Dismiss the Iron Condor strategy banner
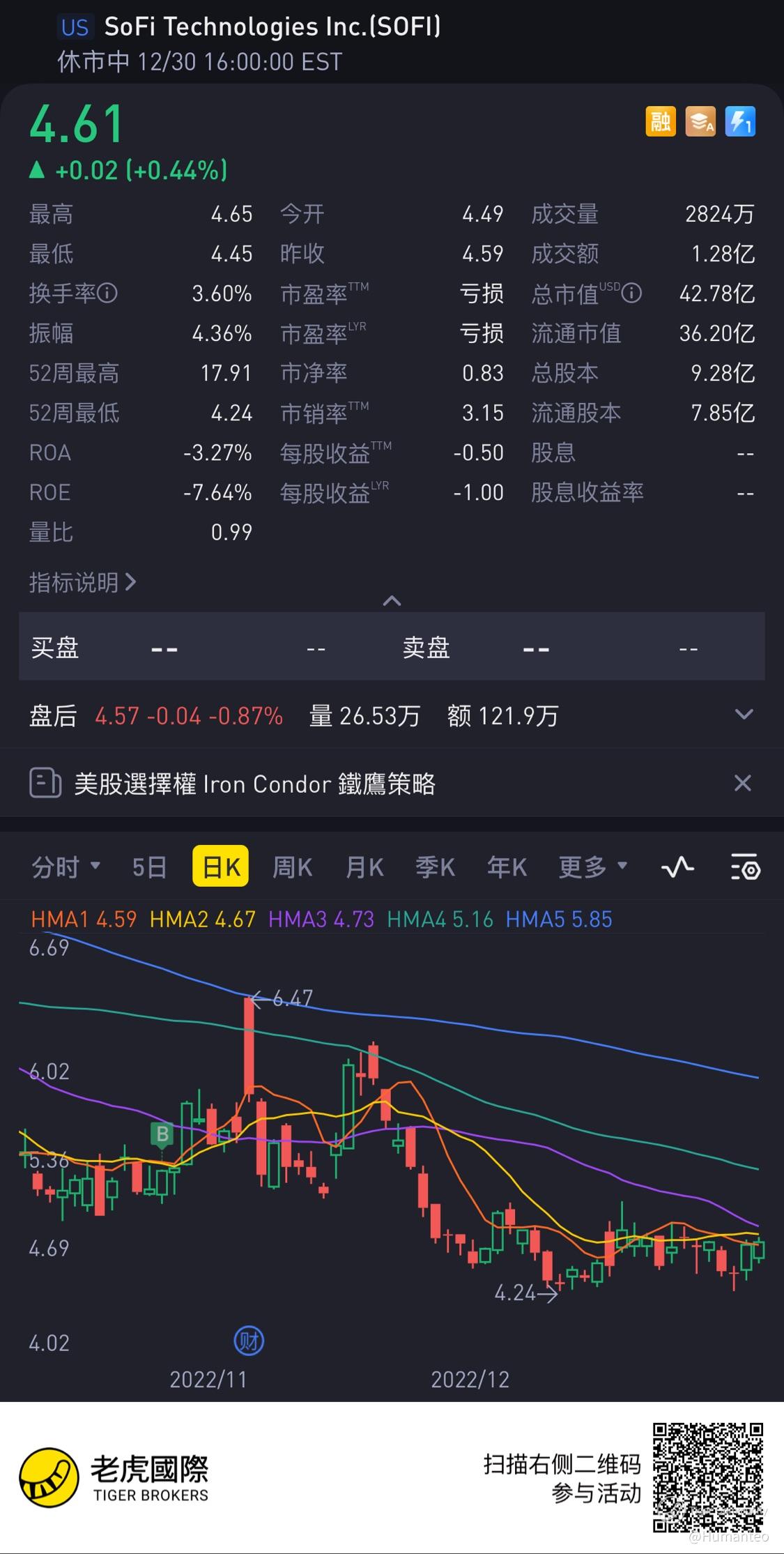 coord(743,784)
